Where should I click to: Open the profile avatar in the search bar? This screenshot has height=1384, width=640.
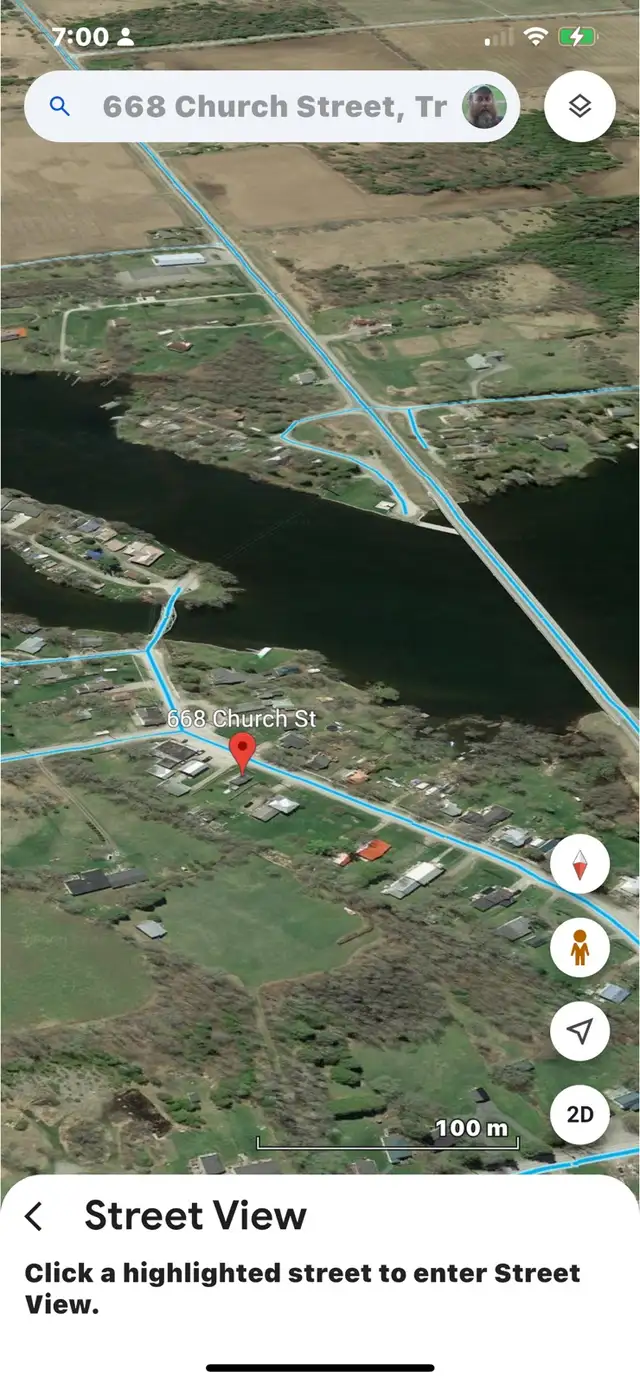(x=484, y=106)
